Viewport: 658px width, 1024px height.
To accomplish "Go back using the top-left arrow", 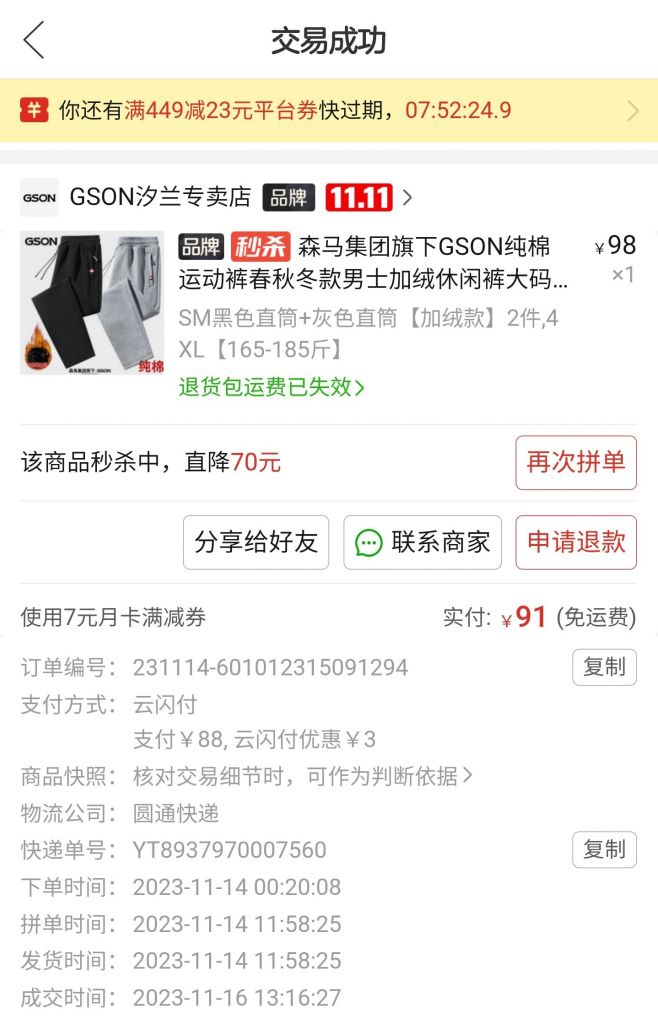I will 34,41.
